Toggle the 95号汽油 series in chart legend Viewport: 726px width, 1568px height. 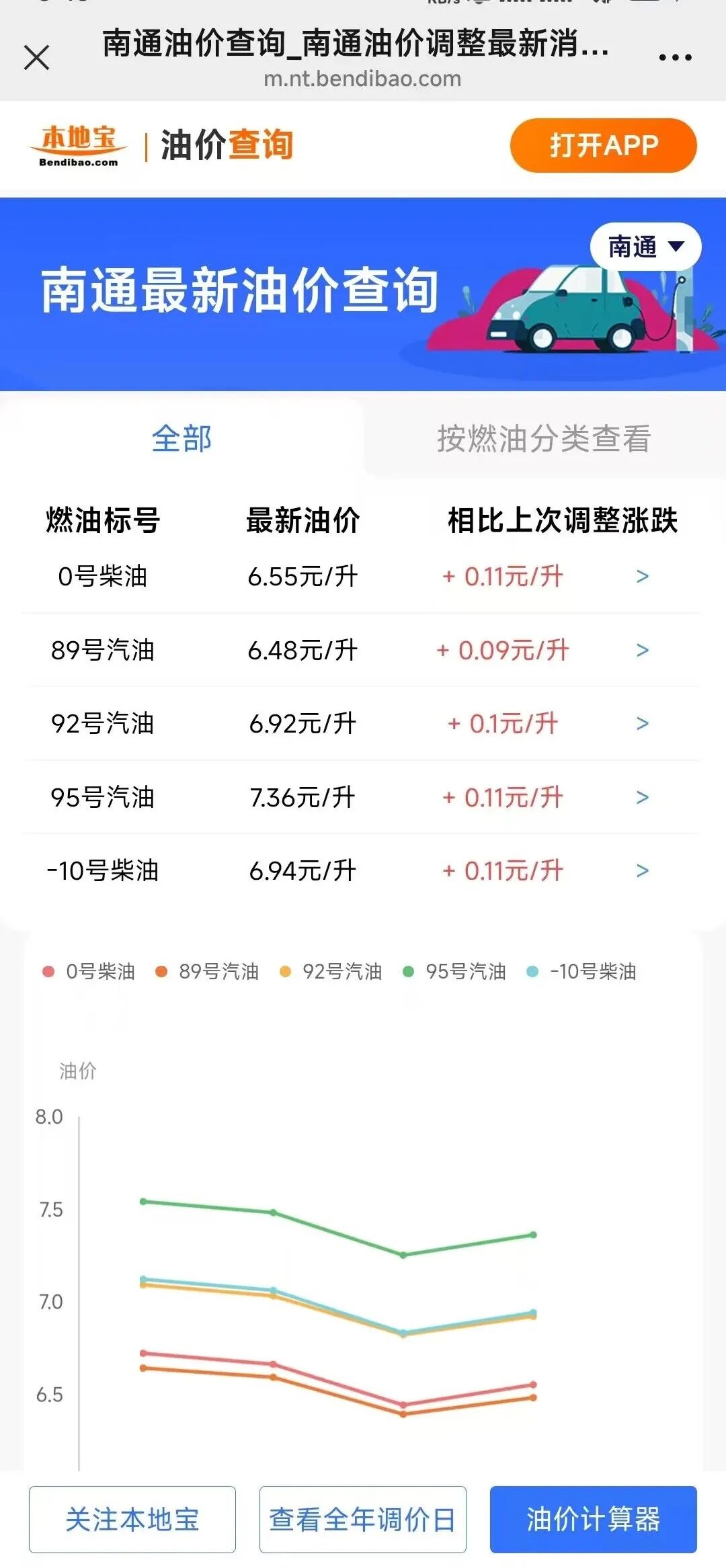[x=457, y=973]
